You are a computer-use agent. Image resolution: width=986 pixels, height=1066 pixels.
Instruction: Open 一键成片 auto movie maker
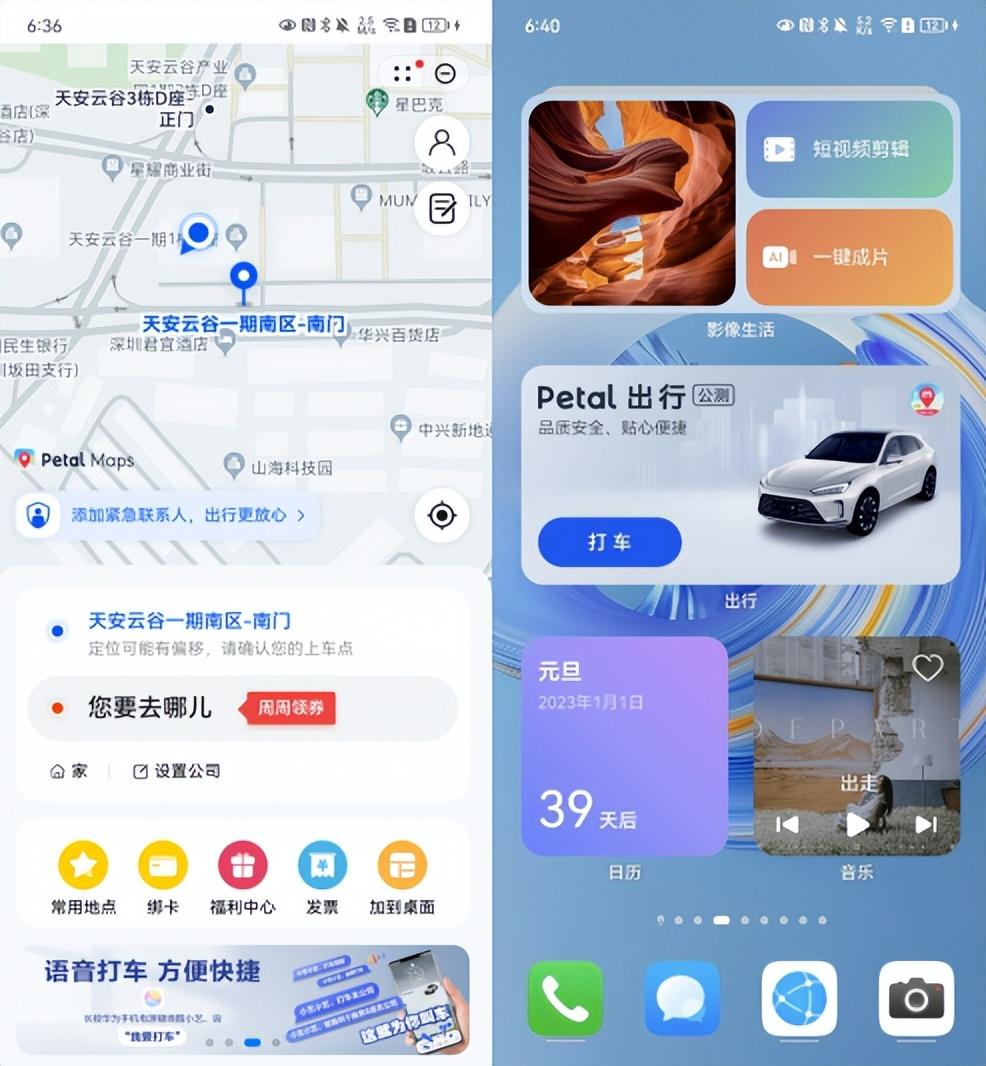[x=849, y=257]
